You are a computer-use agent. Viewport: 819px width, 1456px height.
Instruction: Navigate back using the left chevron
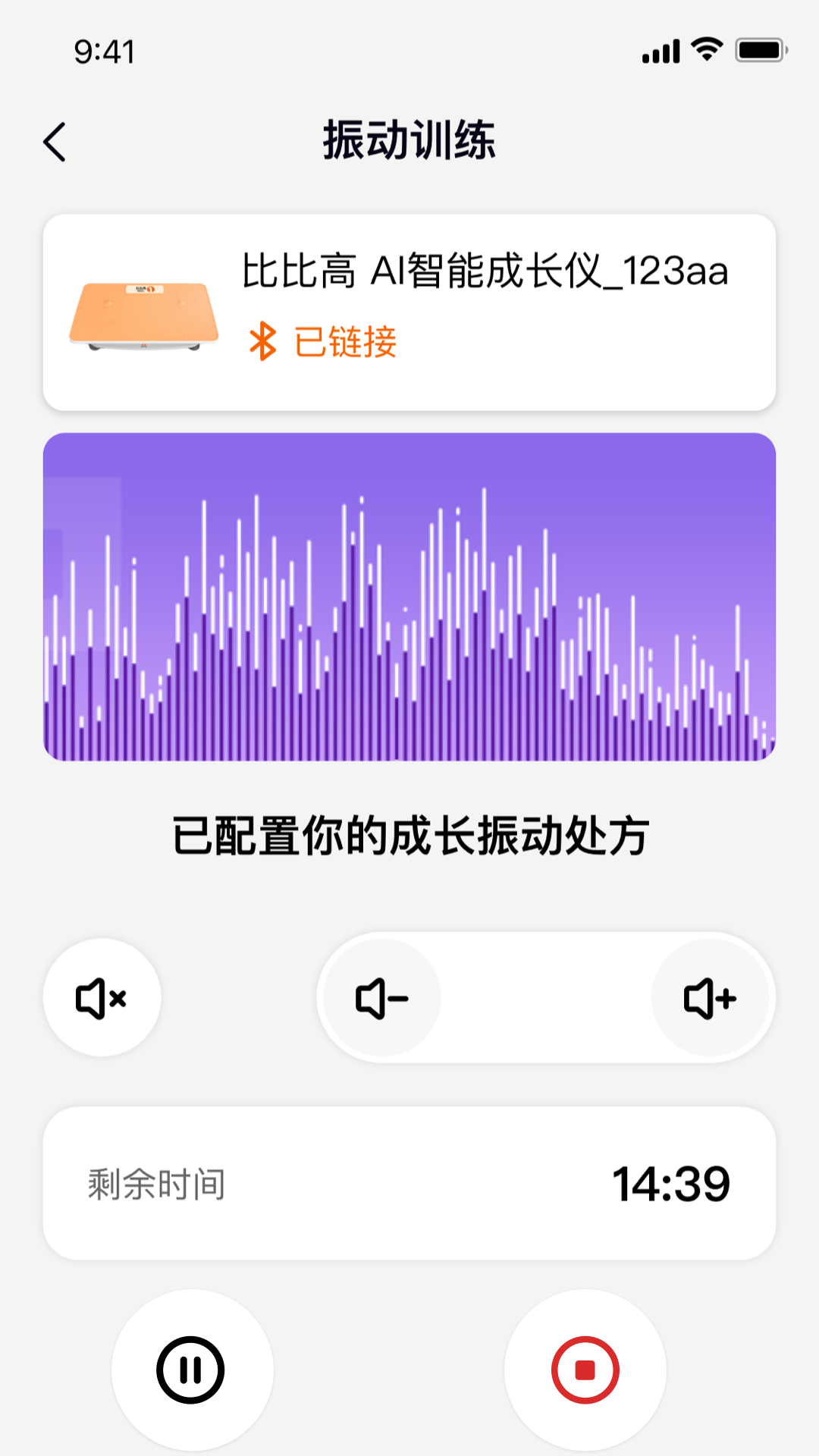tap(55, 141)
